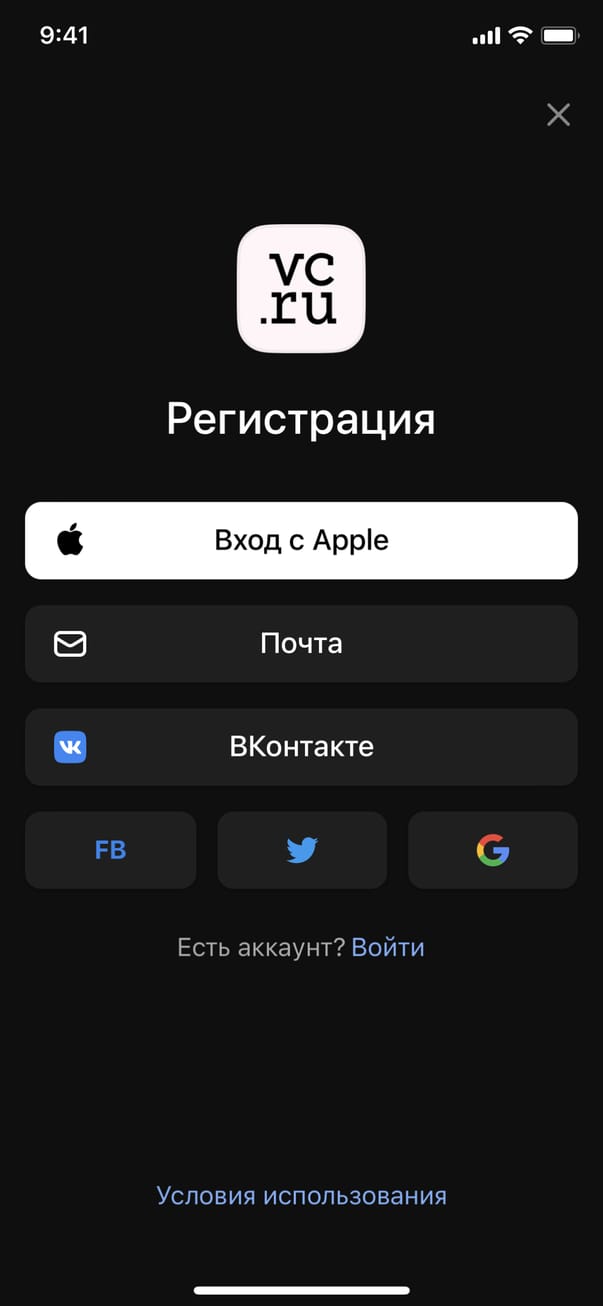The height and width of the screenshot is (1306, 603).
Task: Sign in with Apple
Action: (301, 541)
